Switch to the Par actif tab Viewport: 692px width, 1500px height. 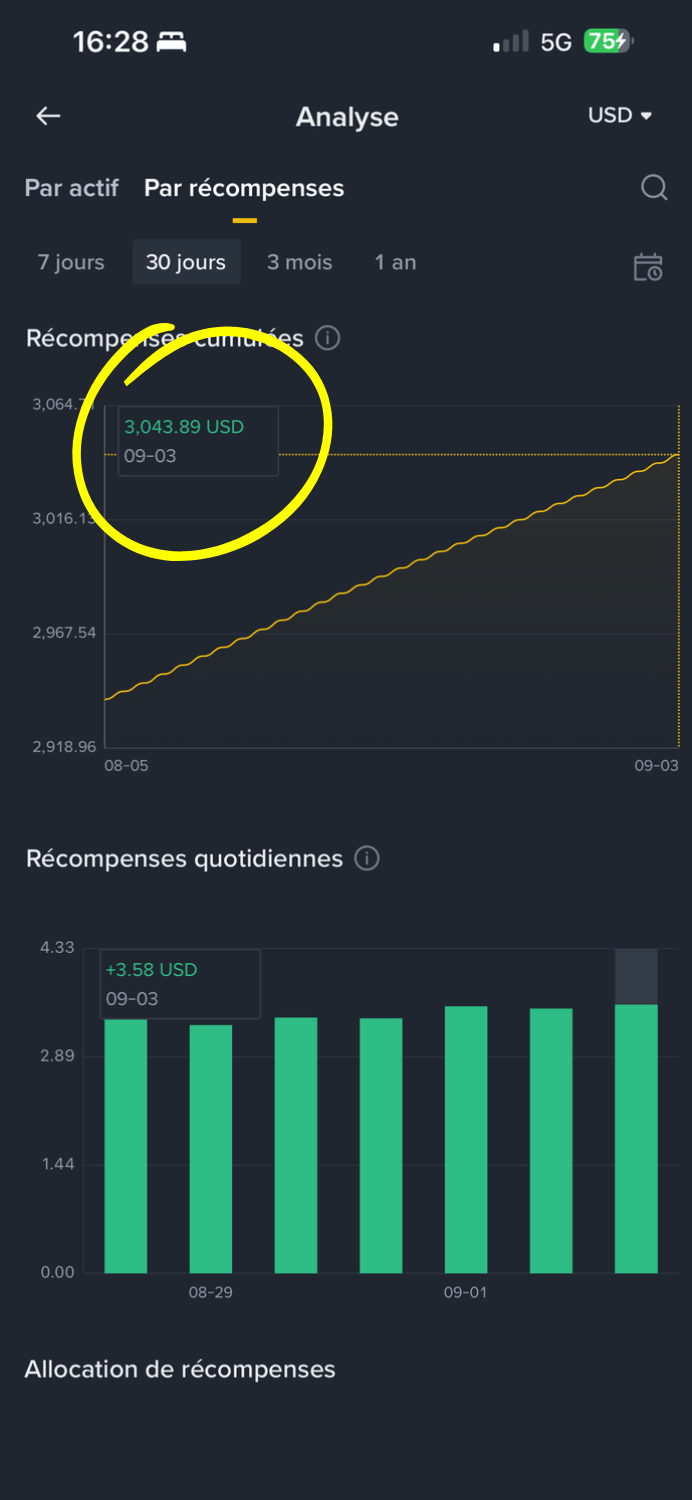point(72,188)
